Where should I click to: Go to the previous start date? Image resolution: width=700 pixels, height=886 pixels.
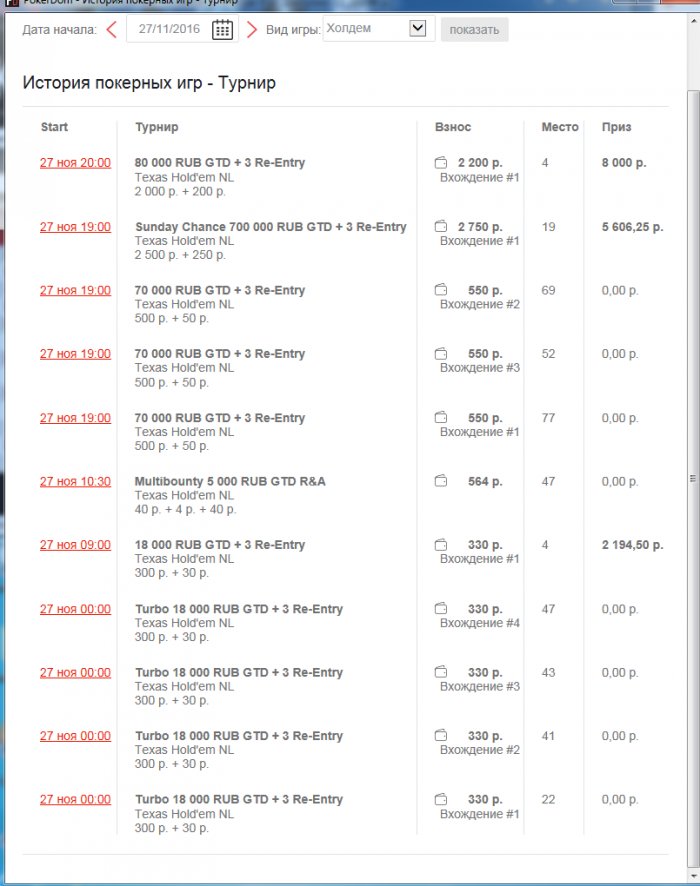coord(112,30)
